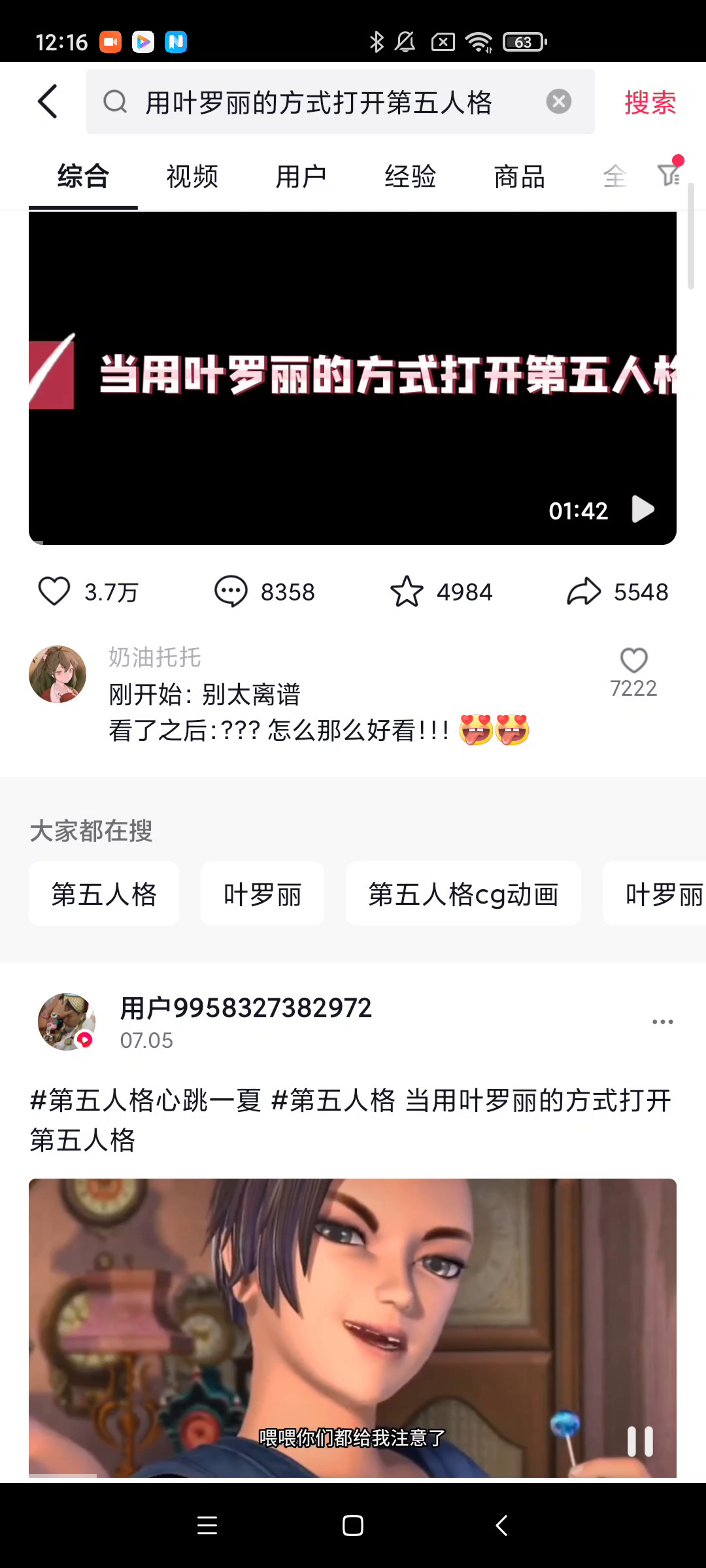Like the video with 3.7万 likes
Screen dimensions: 706x1568
click(x=54, y=592)
